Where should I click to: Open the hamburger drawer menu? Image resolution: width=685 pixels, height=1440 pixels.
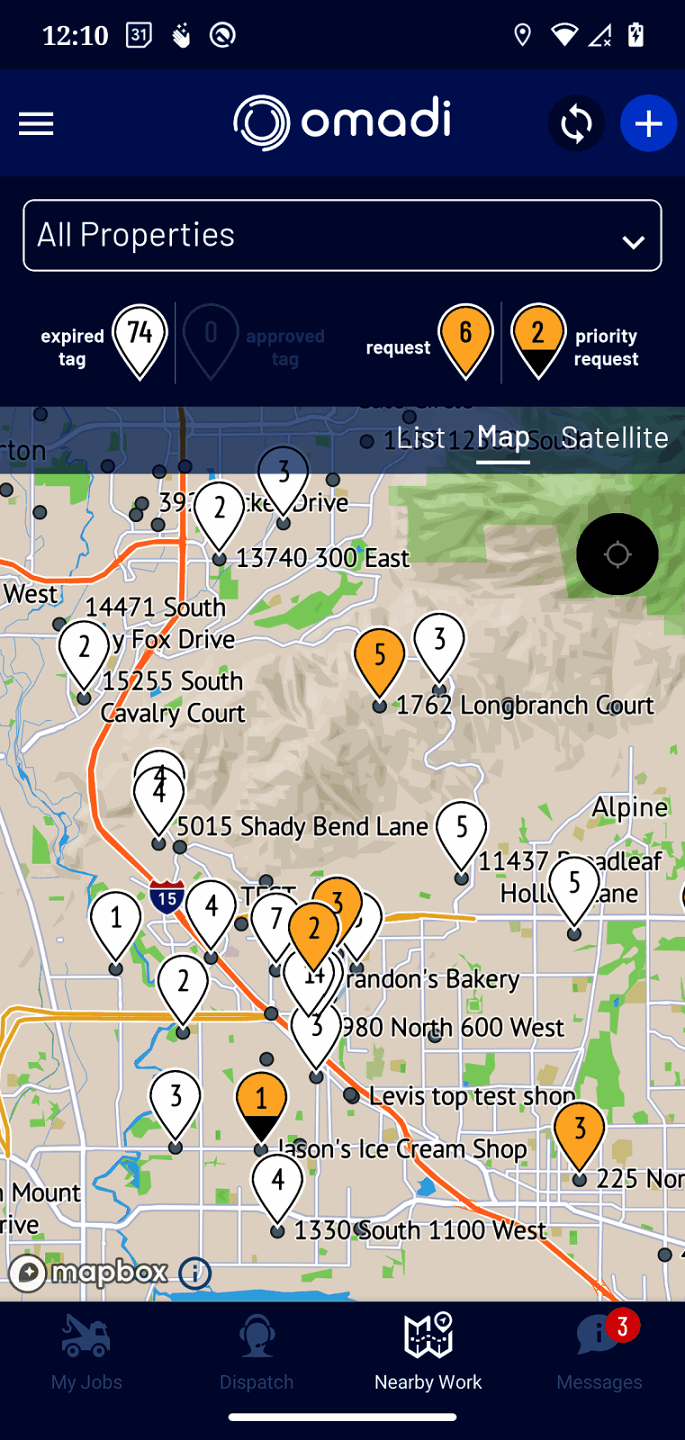point(36,124)
